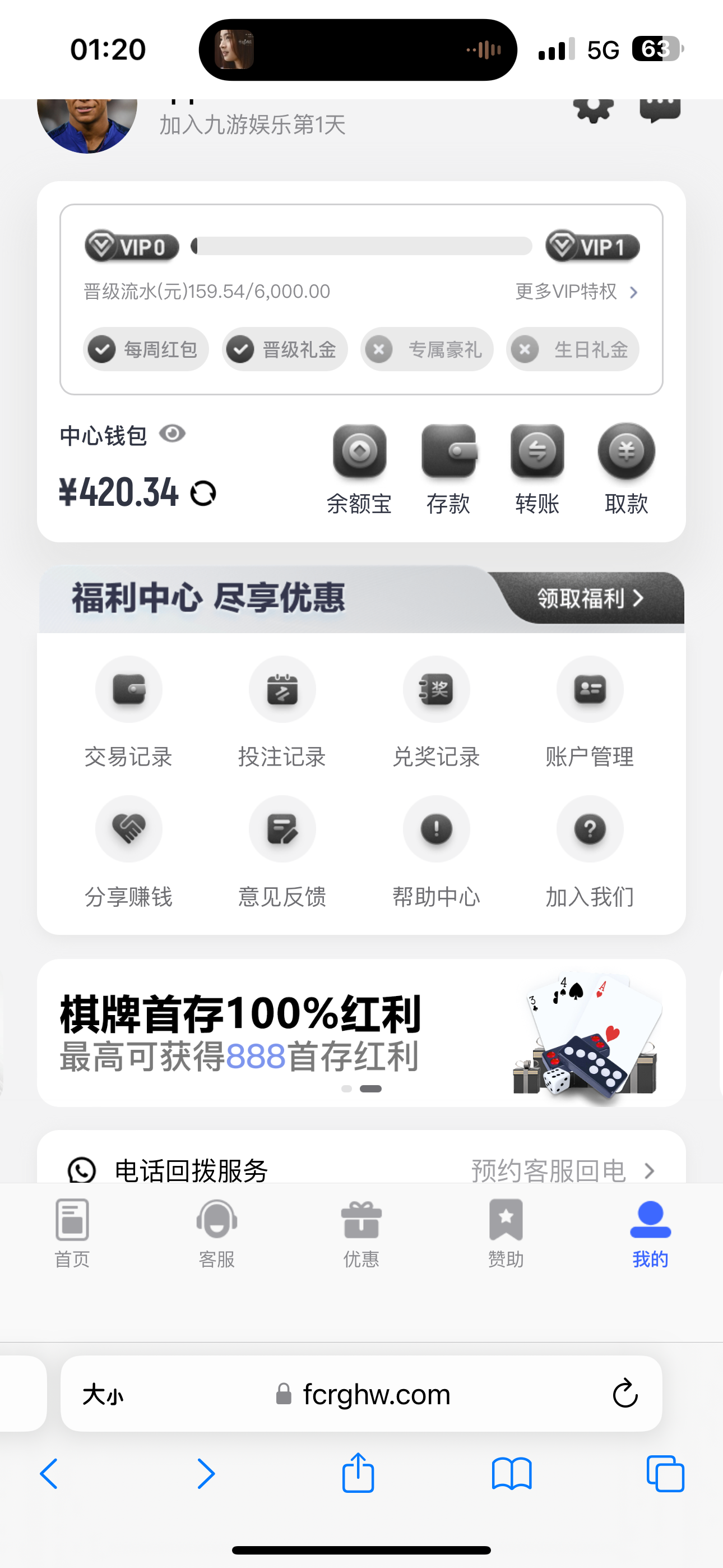Screen dimensions: 723x1568
Task: Tap 领取福利 in the welfare banner
Action: [589, 598]
